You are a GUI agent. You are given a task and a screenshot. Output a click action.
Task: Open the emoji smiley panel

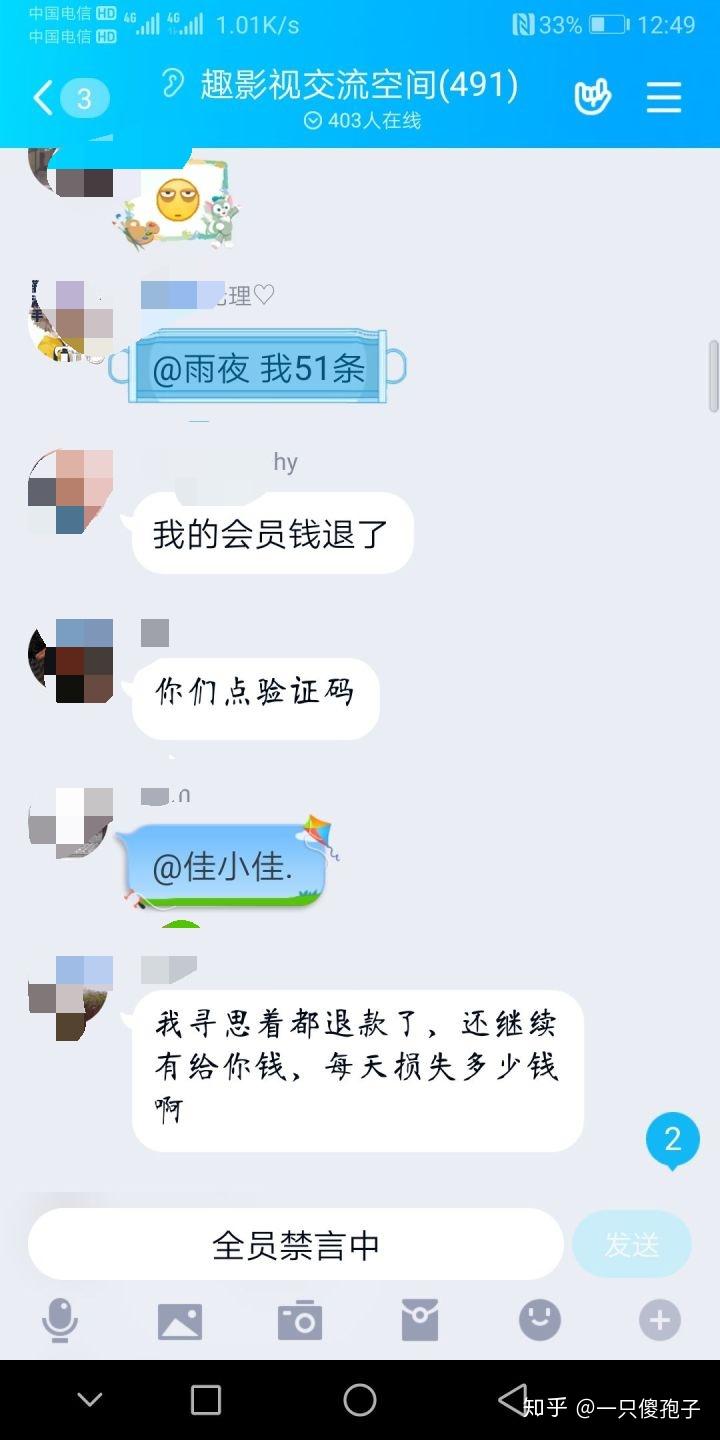coord(540,1321)
